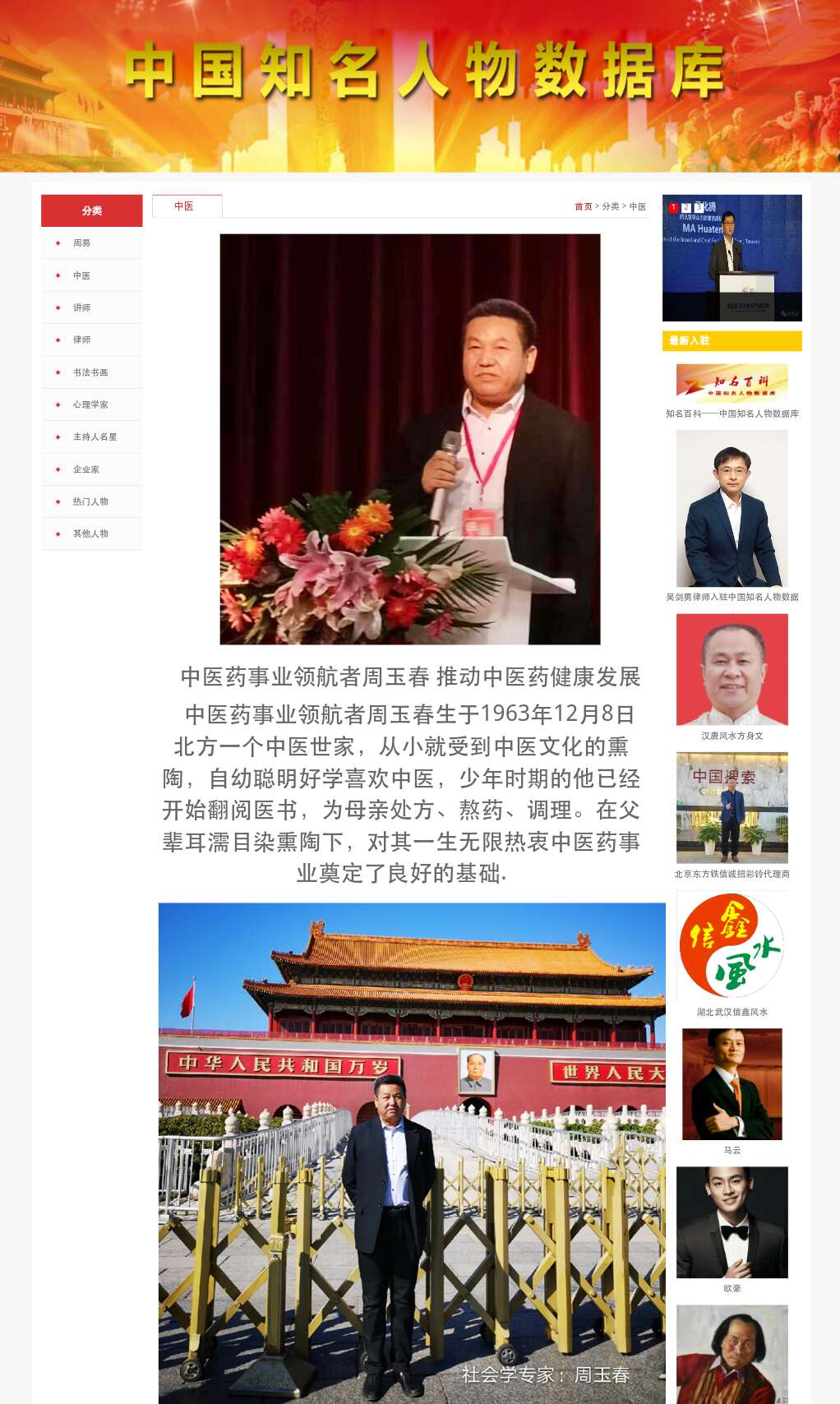Open the 马云 profile
This screenshot has width=840, height=1404.
tap(732, 1083)
